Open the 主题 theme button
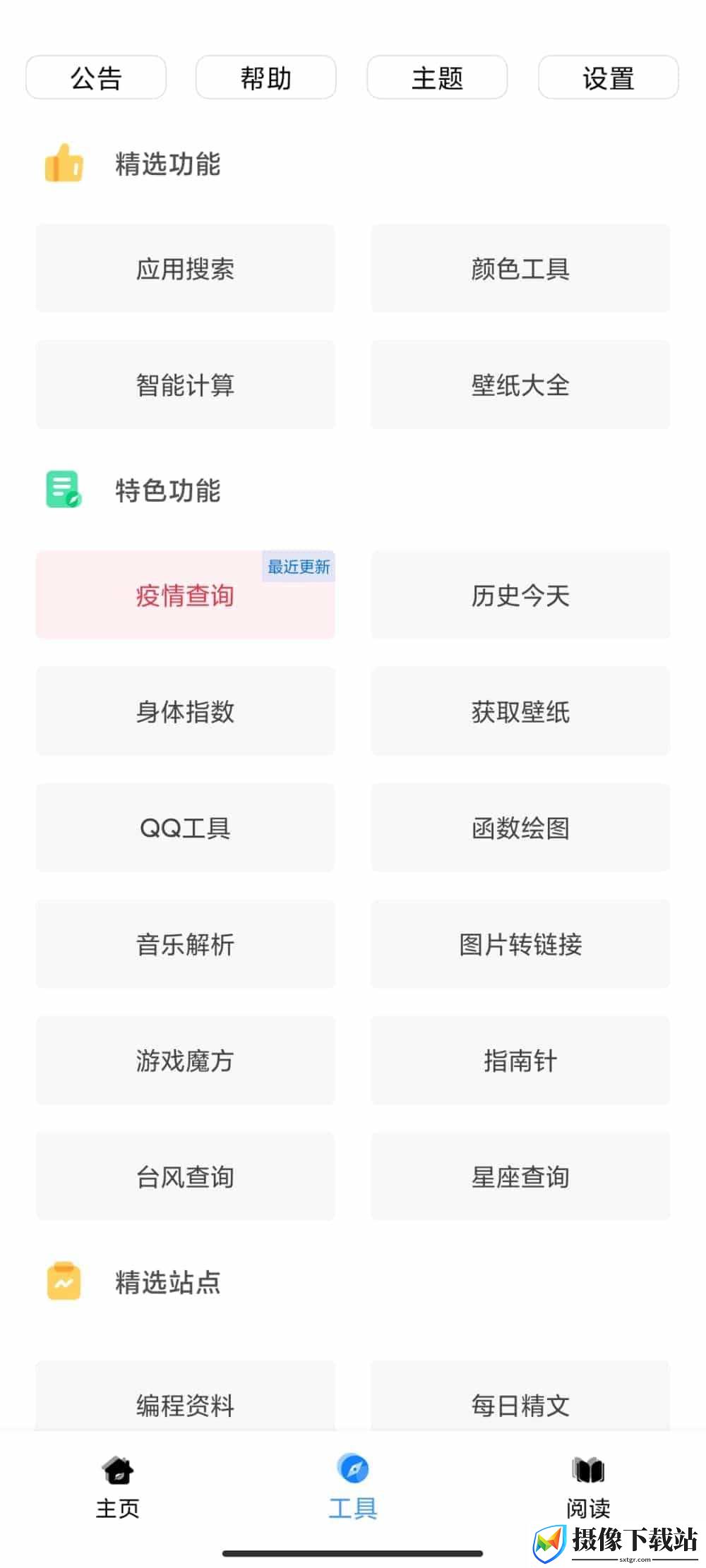This screenshot has width=706, height=1568. [437, 78]
